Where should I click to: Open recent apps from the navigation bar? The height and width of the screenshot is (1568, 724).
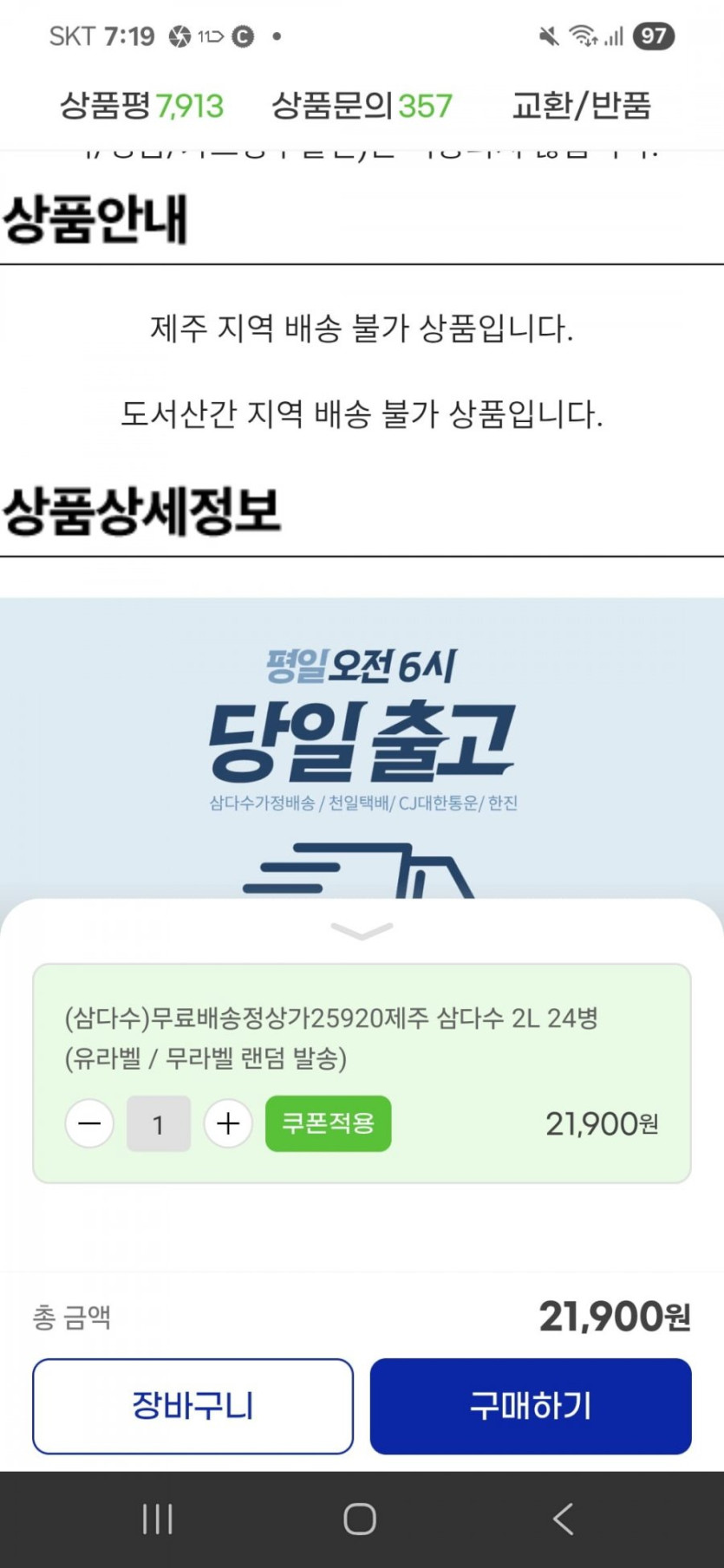tap(158, 1519)
